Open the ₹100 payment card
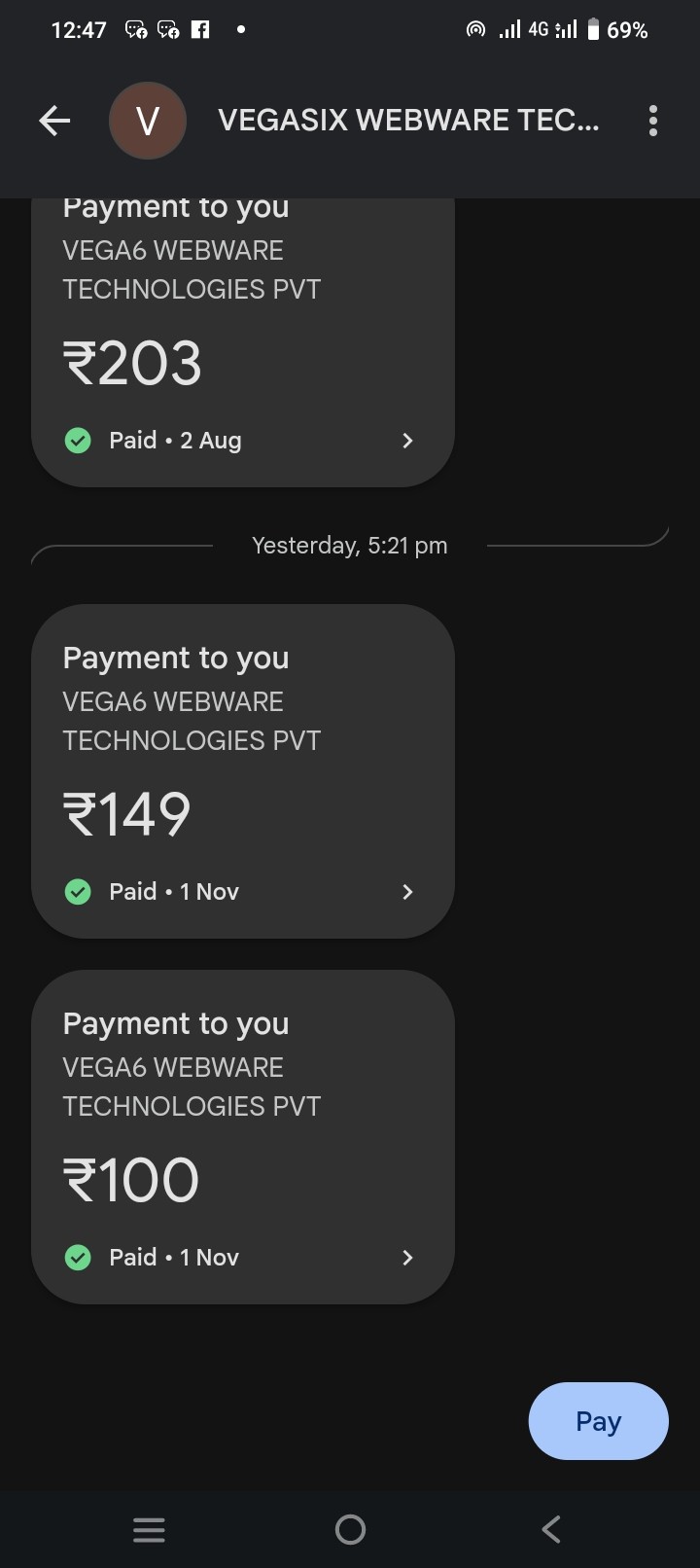Viewport: 700px width, 1568px height. 243,1136
